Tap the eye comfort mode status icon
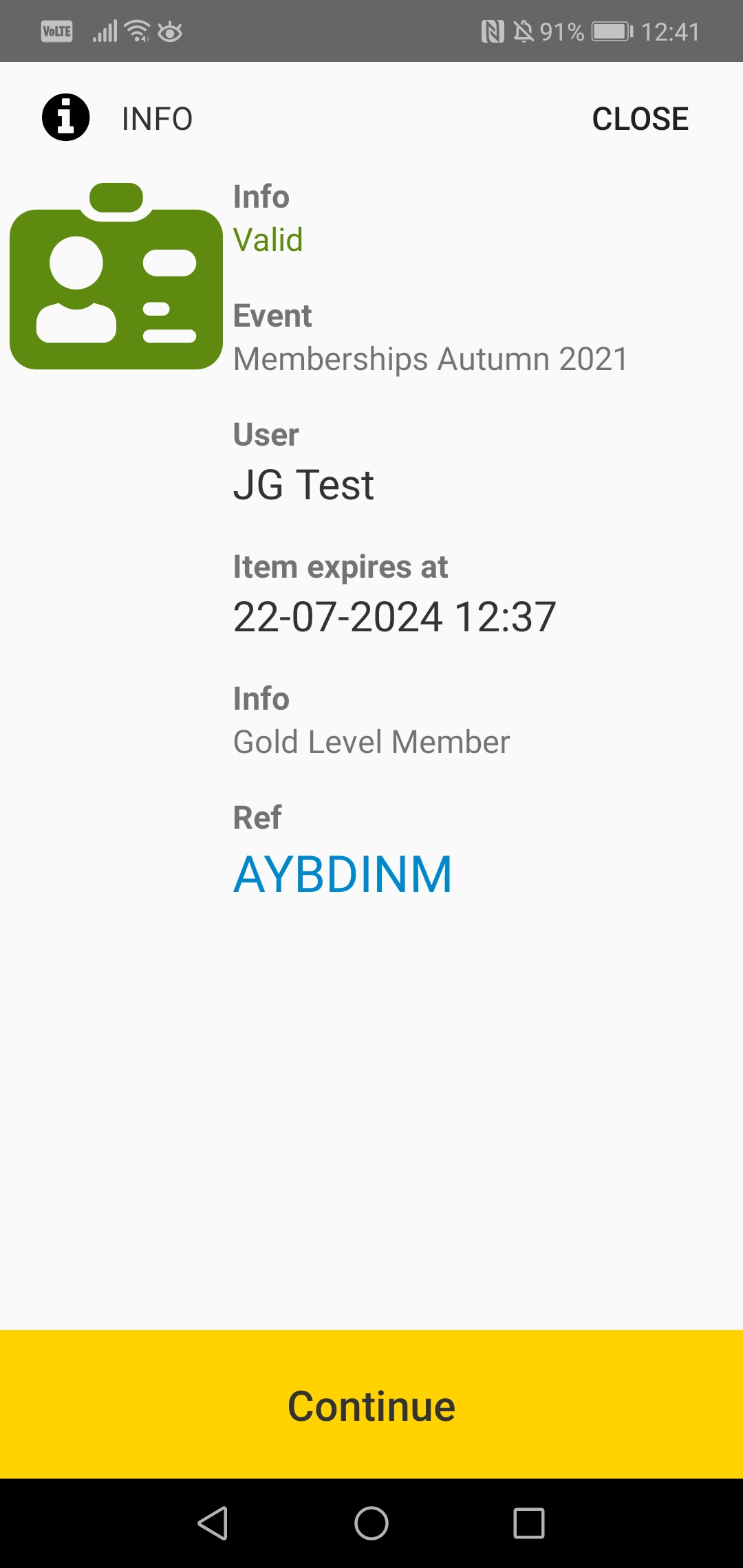743x1568 pixels. (171, 30)
